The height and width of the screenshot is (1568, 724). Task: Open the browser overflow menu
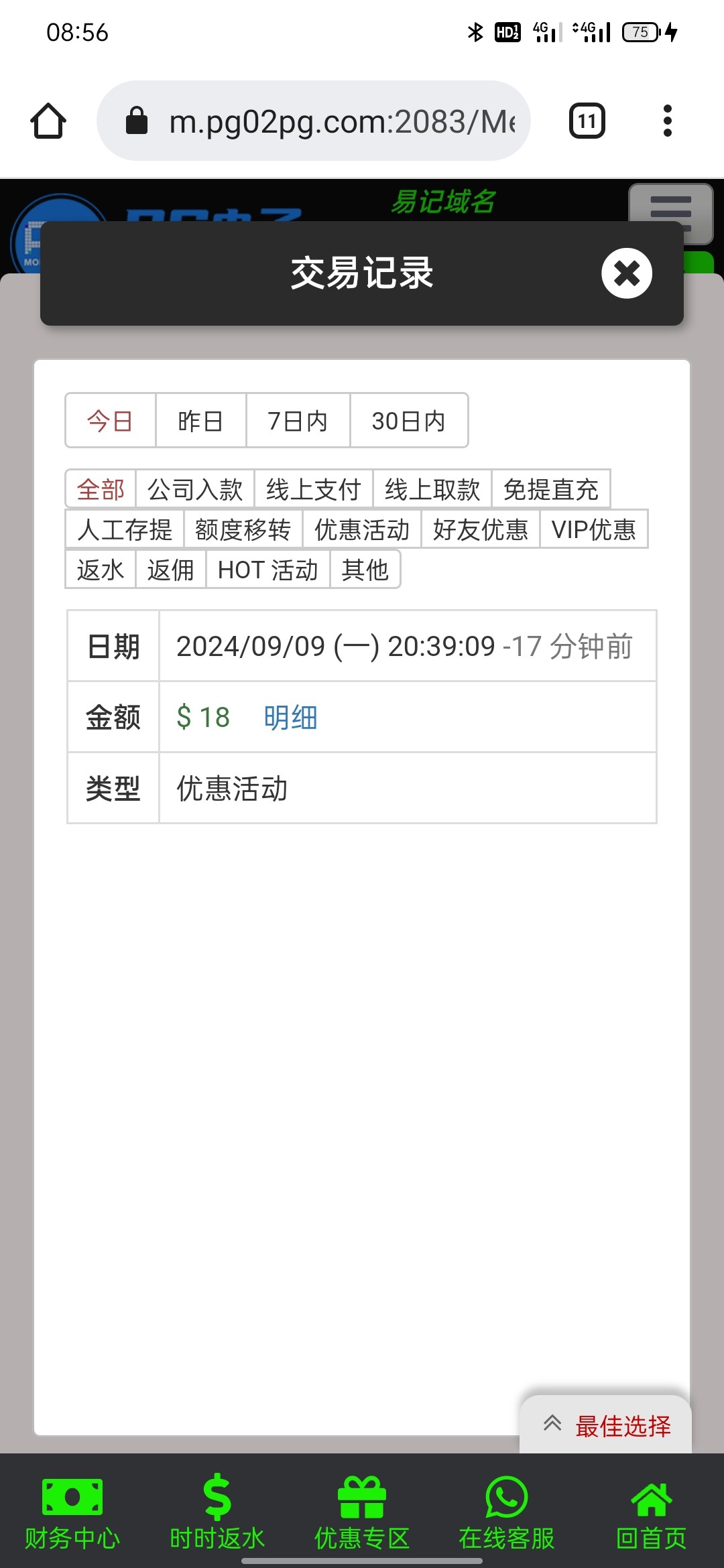click(x=667, y=121)
